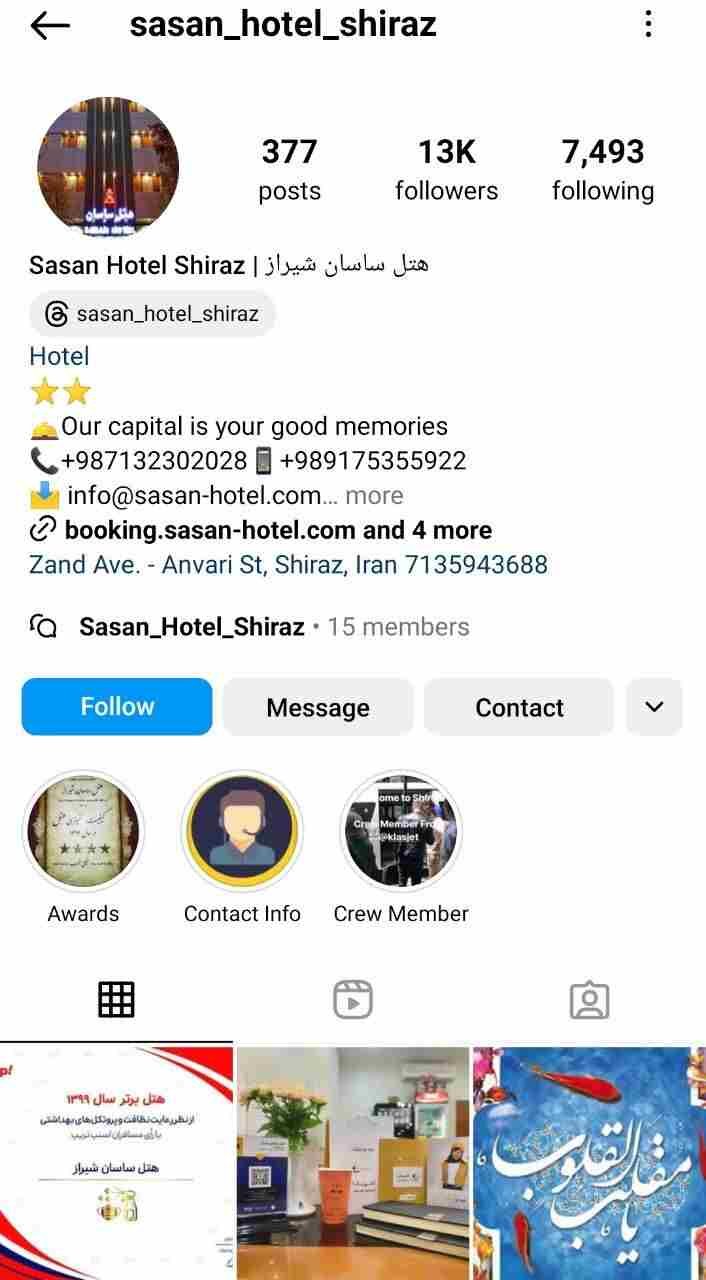
Task: Open the Awards story highlight
Action: pos(83,831)
